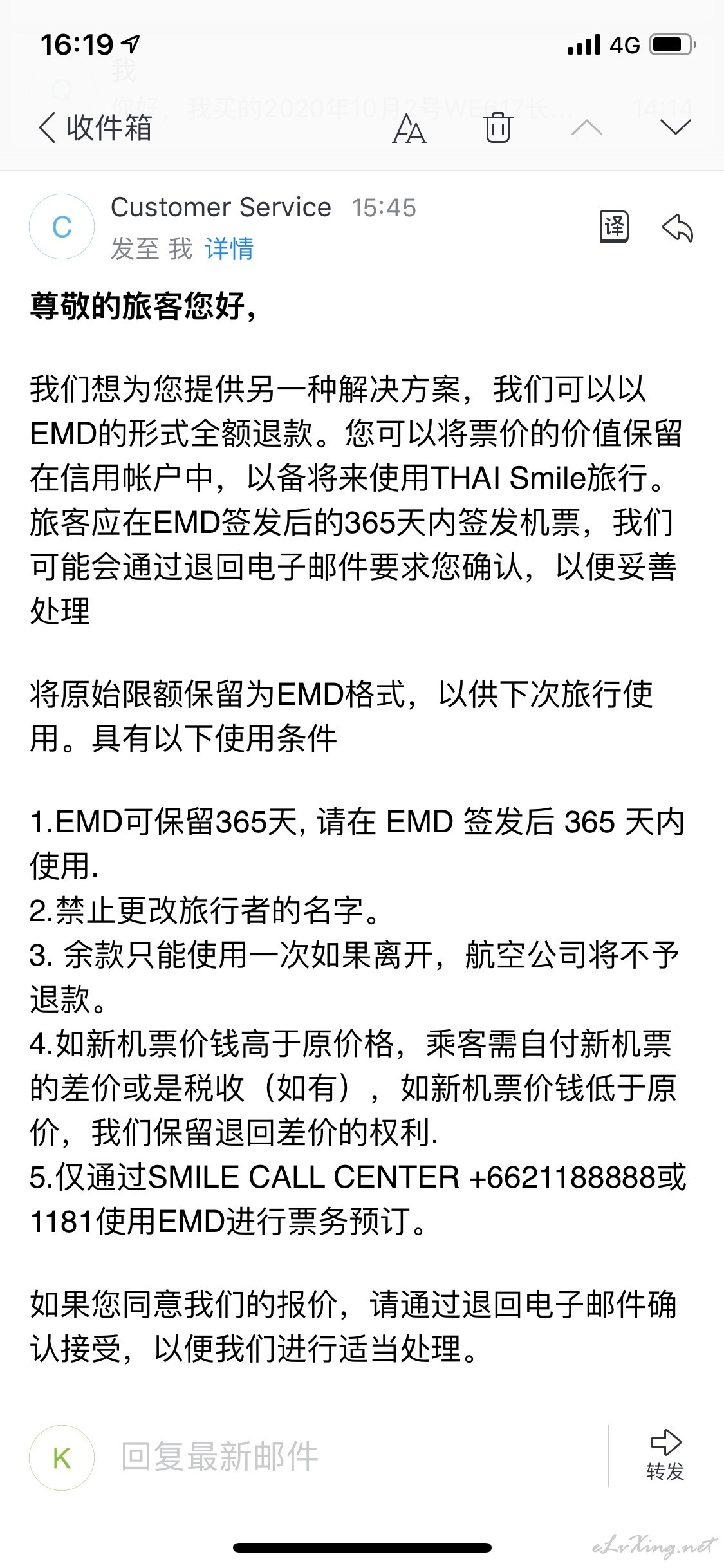
Task: Translate the email with the 译 icon
Action: click(x=614, y=227)
